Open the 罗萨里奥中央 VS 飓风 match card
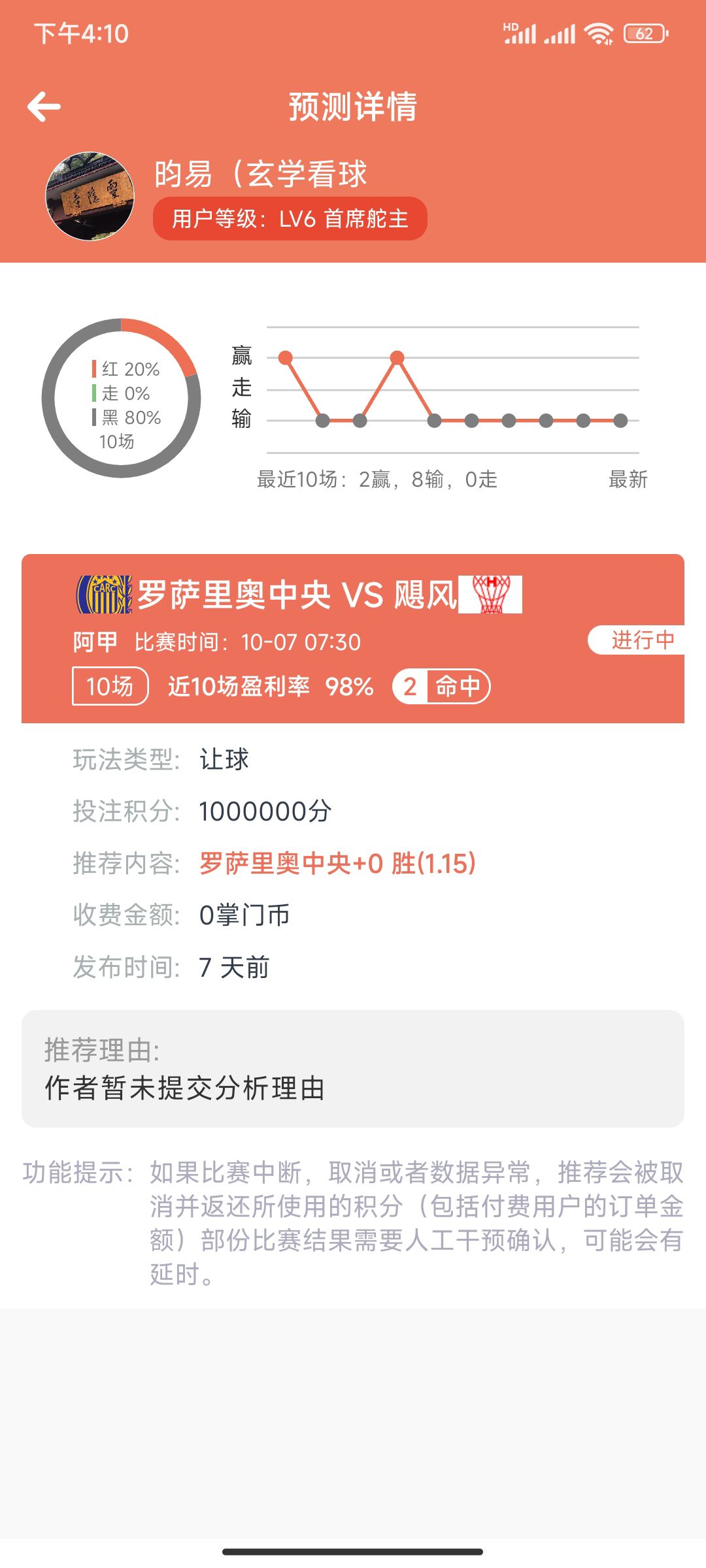 coord(353,638)
